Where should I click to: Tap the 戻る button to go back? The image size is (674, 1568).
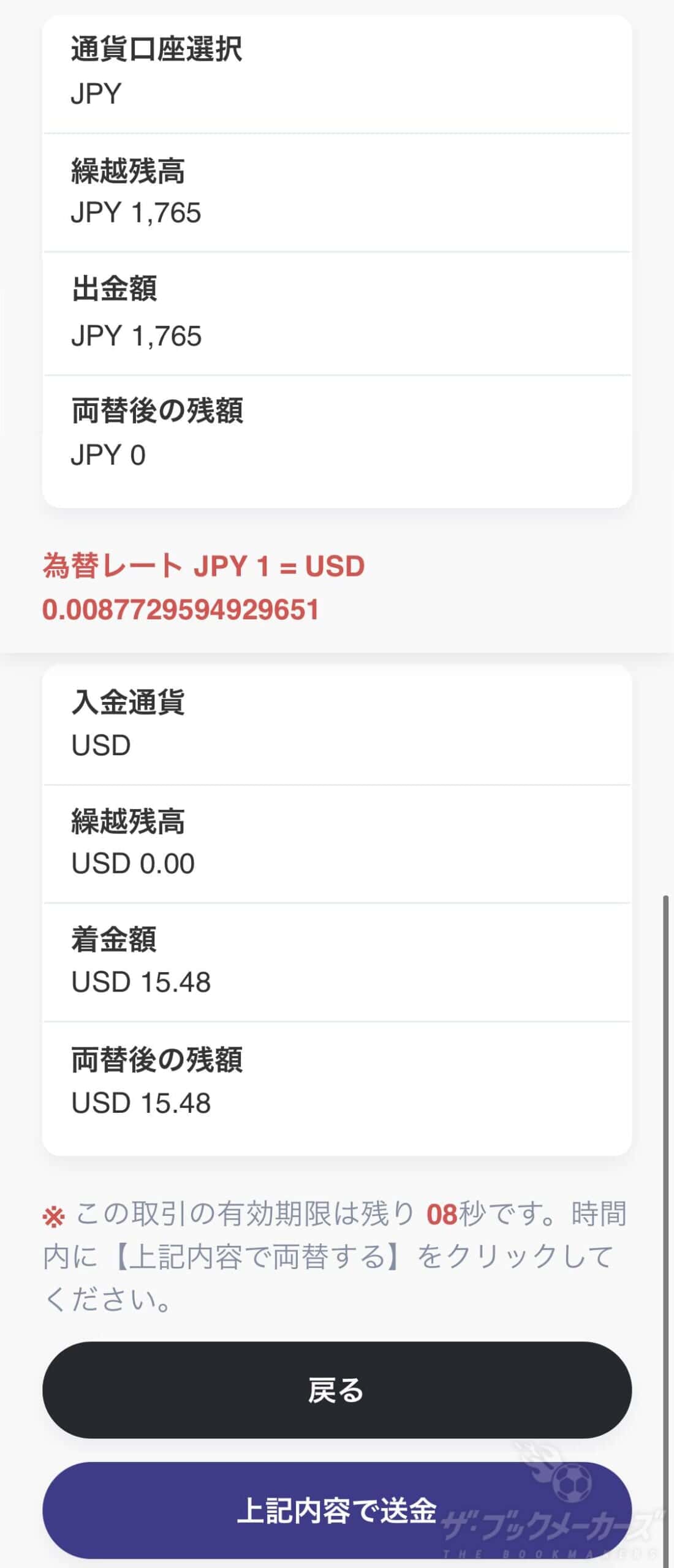click(336, 1390)
